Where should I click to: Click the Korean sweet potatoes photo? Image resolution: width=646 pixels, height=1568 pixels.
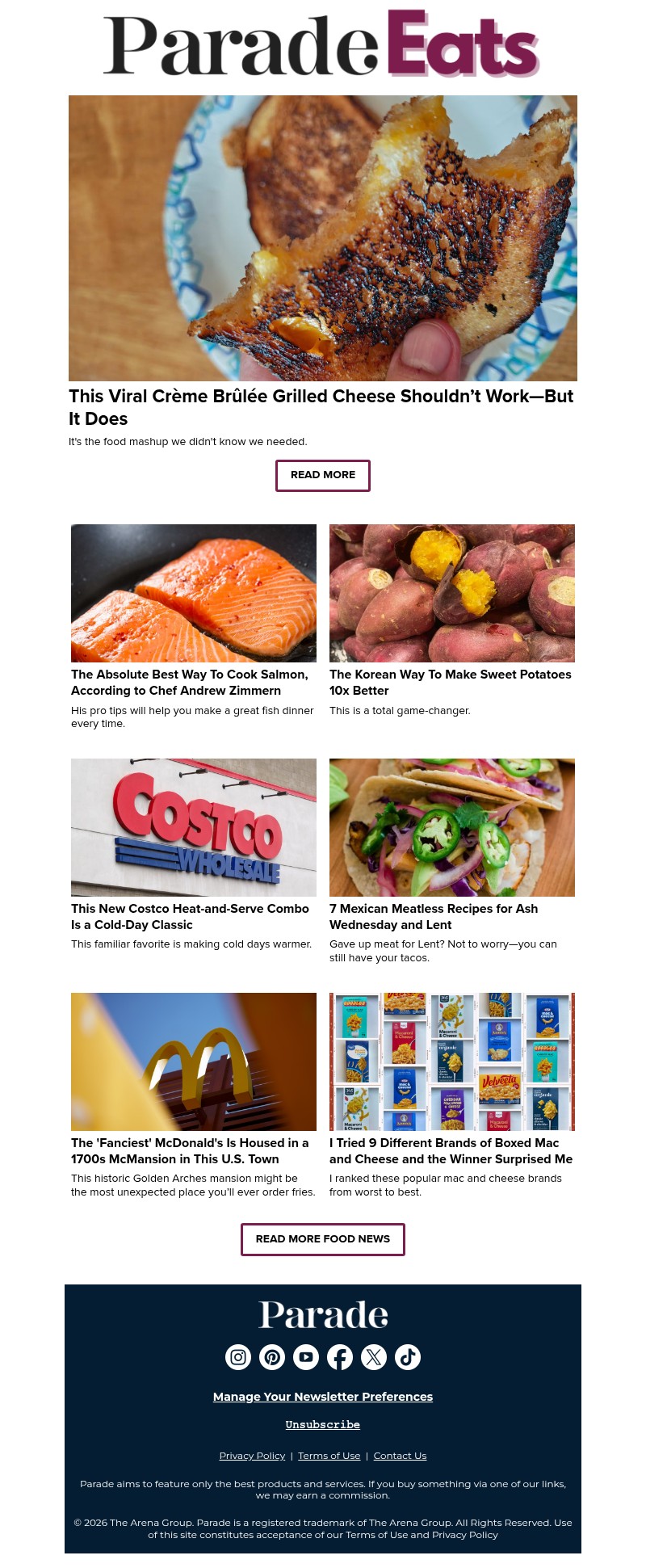coord(451,593)
